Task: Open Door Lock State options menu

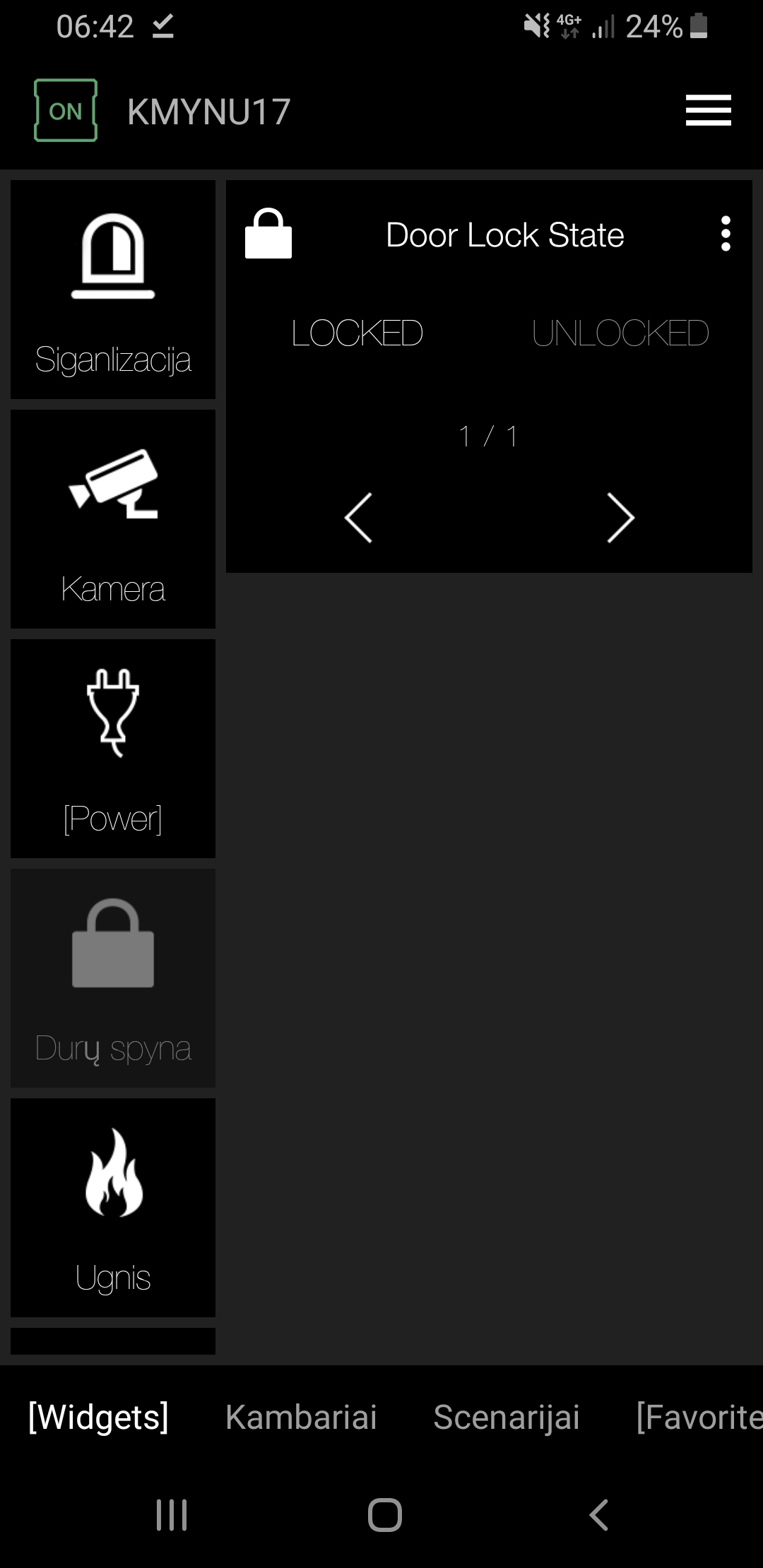Action: pyautogui.click(x=725, y=234)
